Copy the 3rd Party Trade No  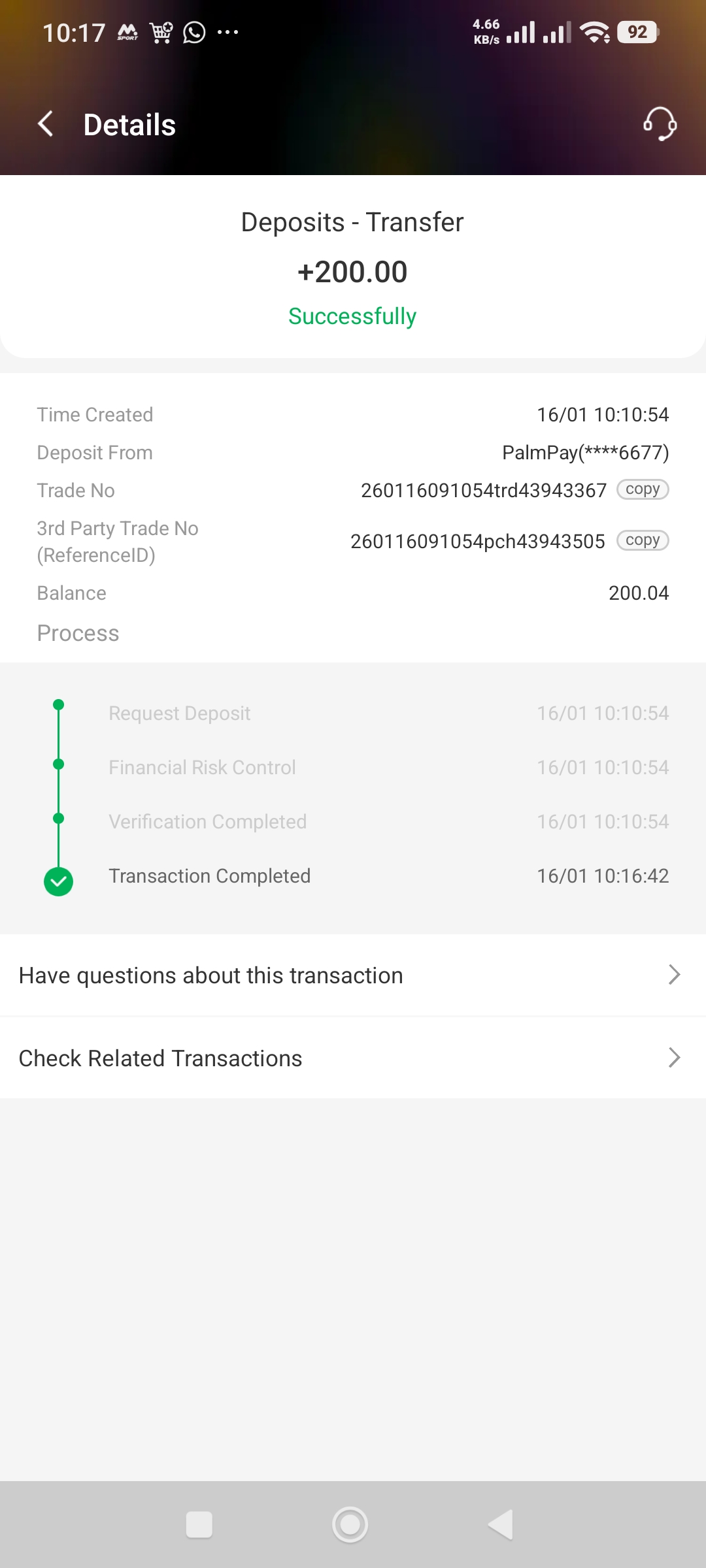pos(643,540)
